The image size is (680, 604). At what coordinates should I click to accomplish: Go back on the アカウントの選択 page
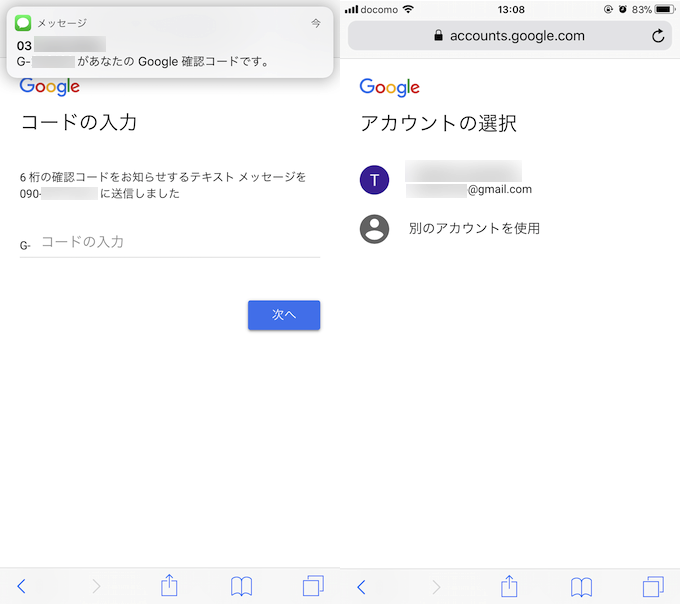coord(361,587)
